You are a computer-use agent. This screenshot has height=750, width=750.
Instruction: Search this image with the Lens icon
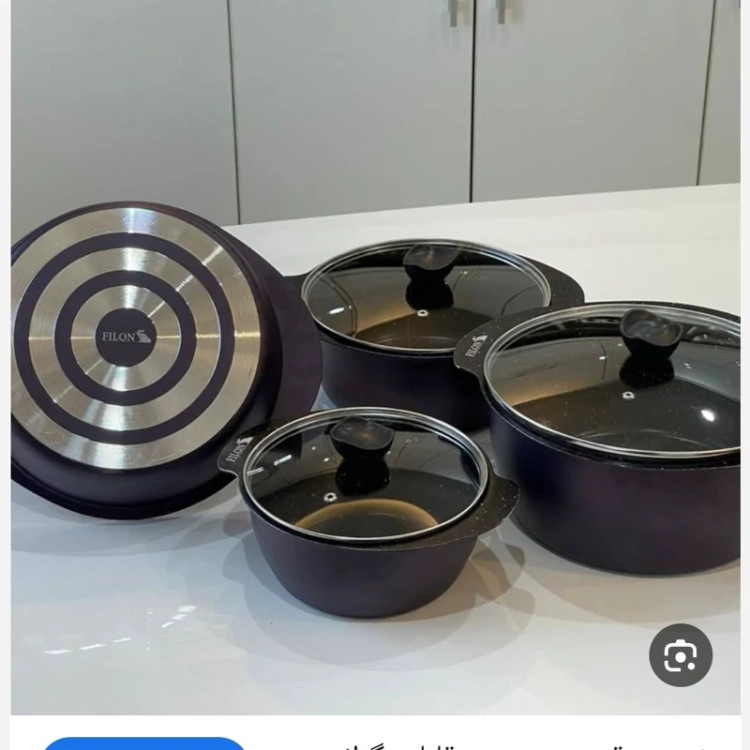[x=680, y=655]
